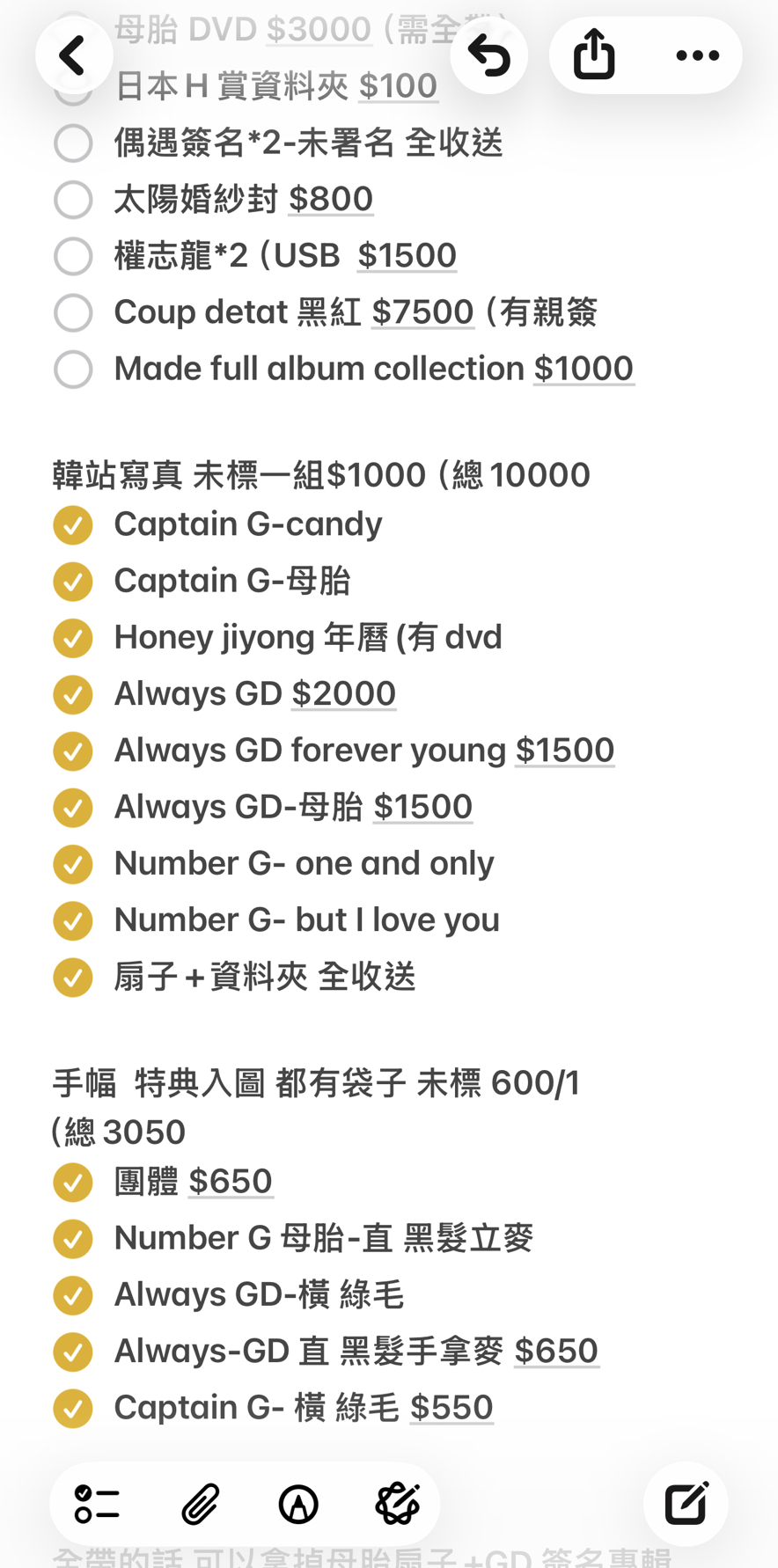This screenshot has height=1568, width=778.
Task: Open the more options ellipsis menu
Action: [x=697, y=55]
